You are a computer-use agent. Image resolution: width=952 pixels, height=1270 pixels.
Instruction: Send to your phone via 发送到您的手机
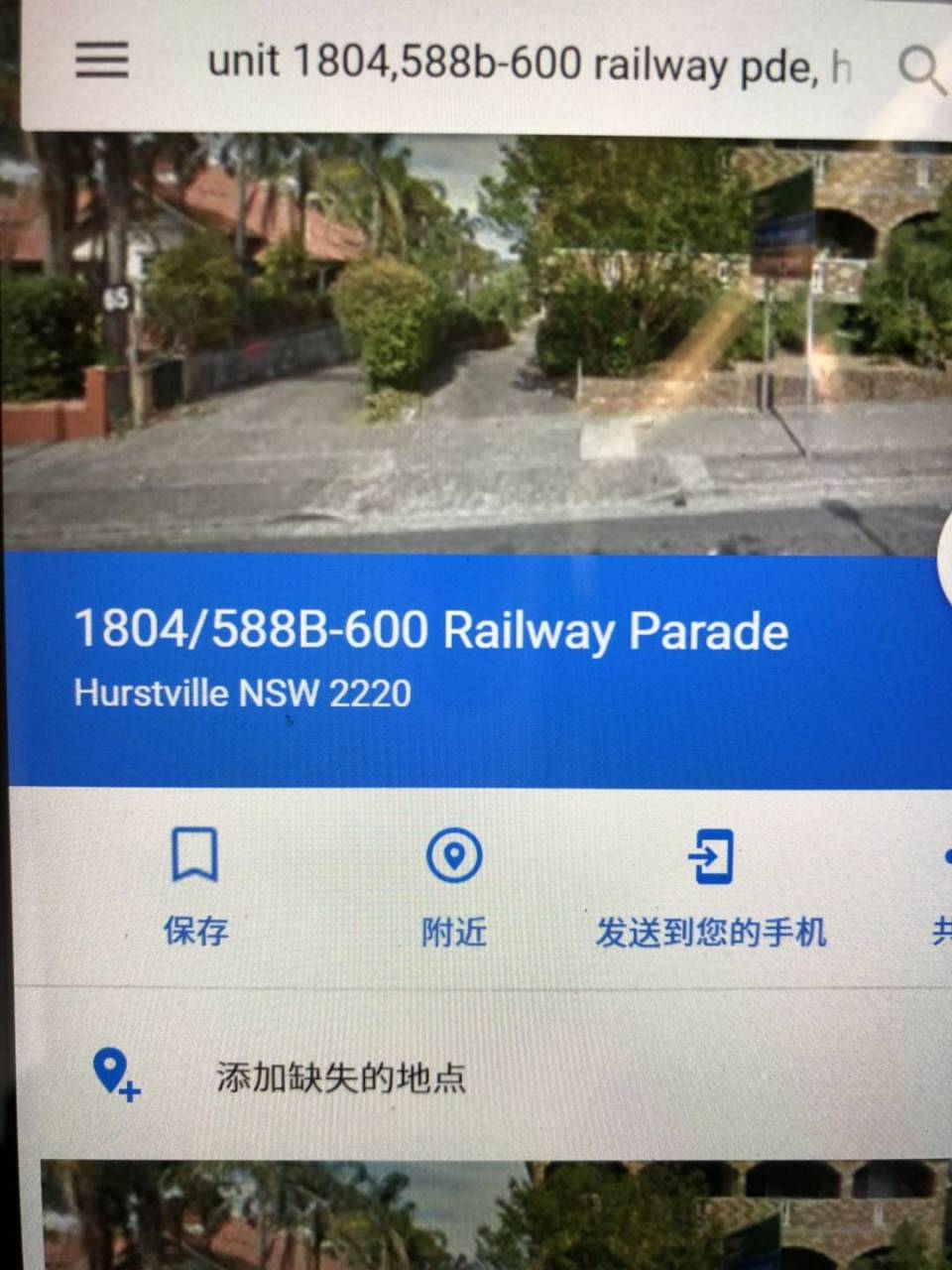pos(710,886)
